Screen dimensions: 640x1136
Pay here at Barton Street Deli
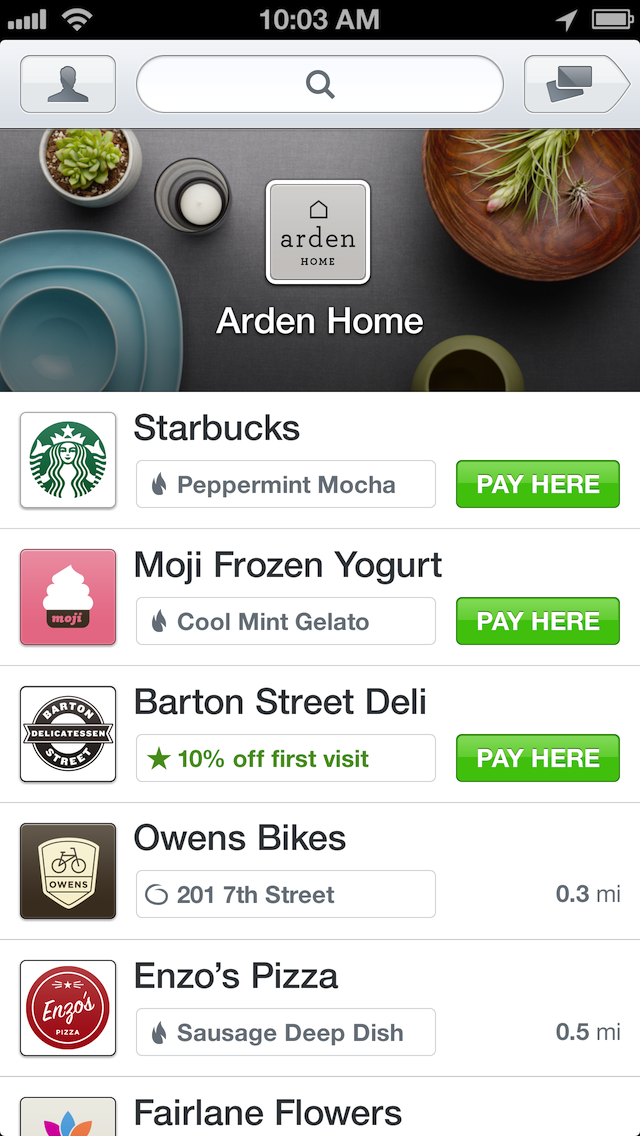coord(538,759)
